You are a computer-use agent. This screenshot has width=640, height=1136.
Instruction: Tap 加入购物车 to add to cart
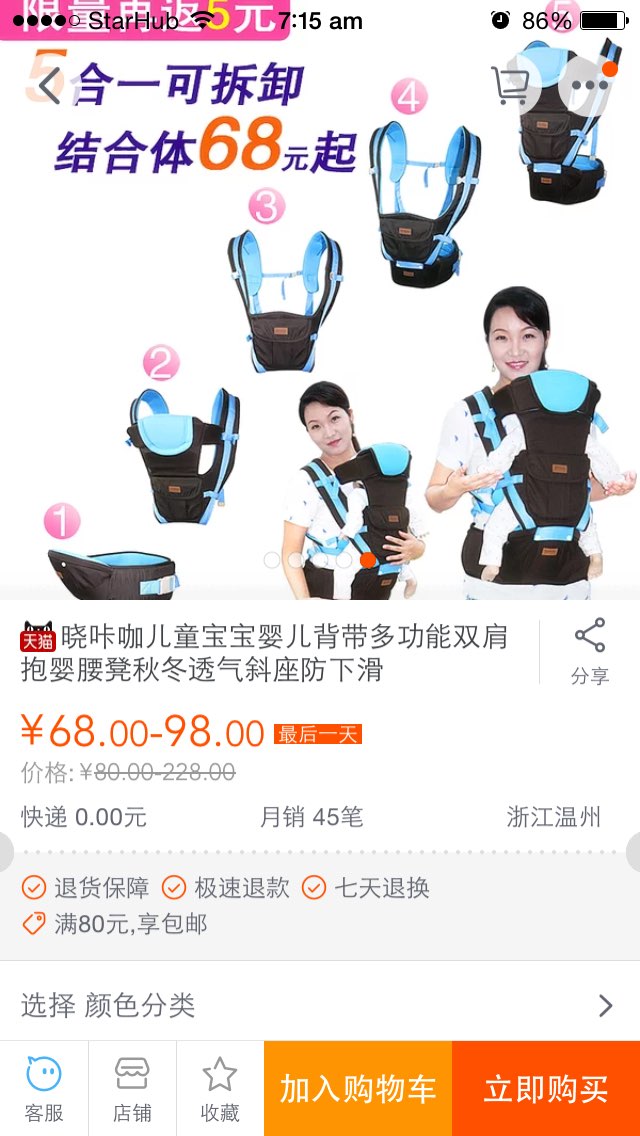[x=358, y=1088]
